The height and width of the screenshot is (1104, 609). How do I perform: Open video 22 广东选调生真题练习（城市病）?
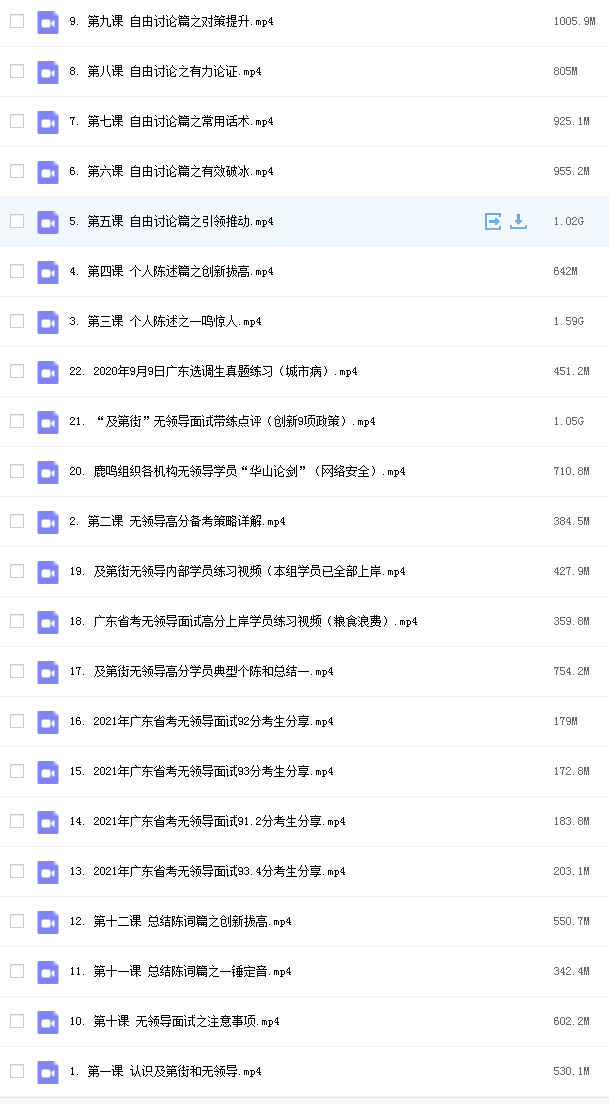[213, 371]
